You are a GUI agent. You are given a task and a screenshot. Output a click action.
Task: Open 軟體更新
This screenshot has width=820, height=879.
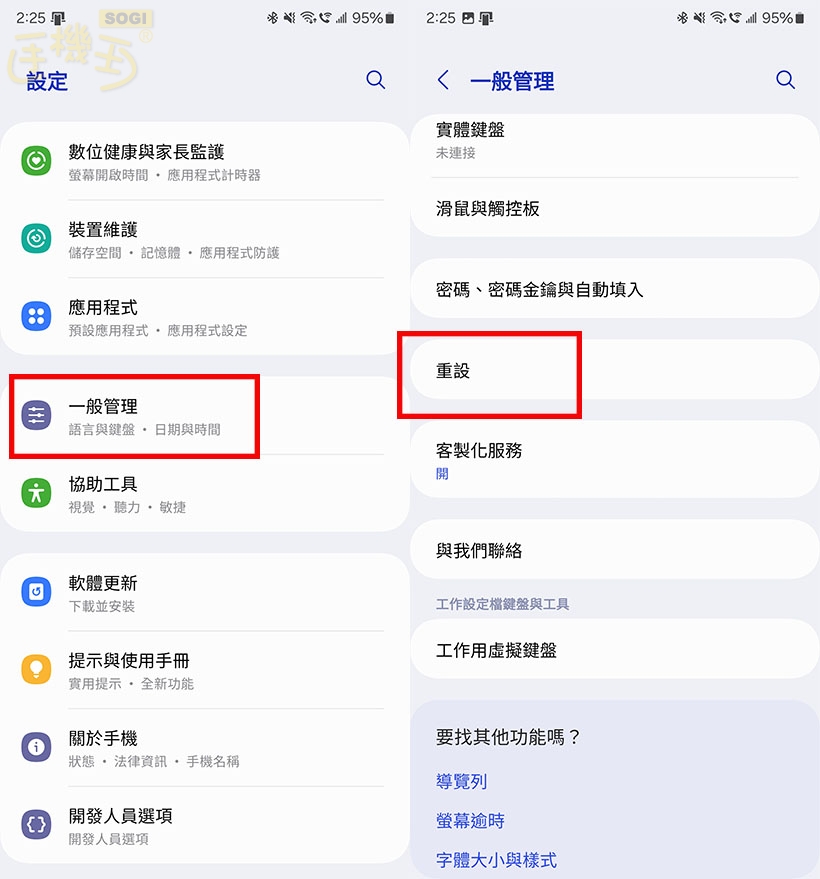(204, 593)
